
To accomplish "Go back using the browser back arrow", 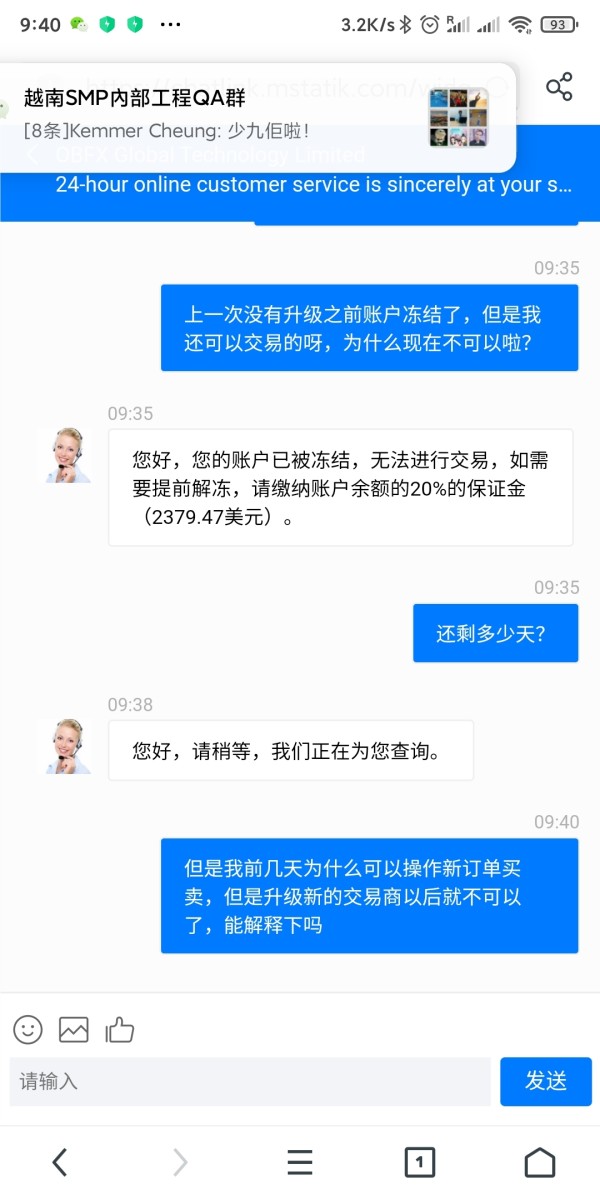I will tap(60, 1162).
